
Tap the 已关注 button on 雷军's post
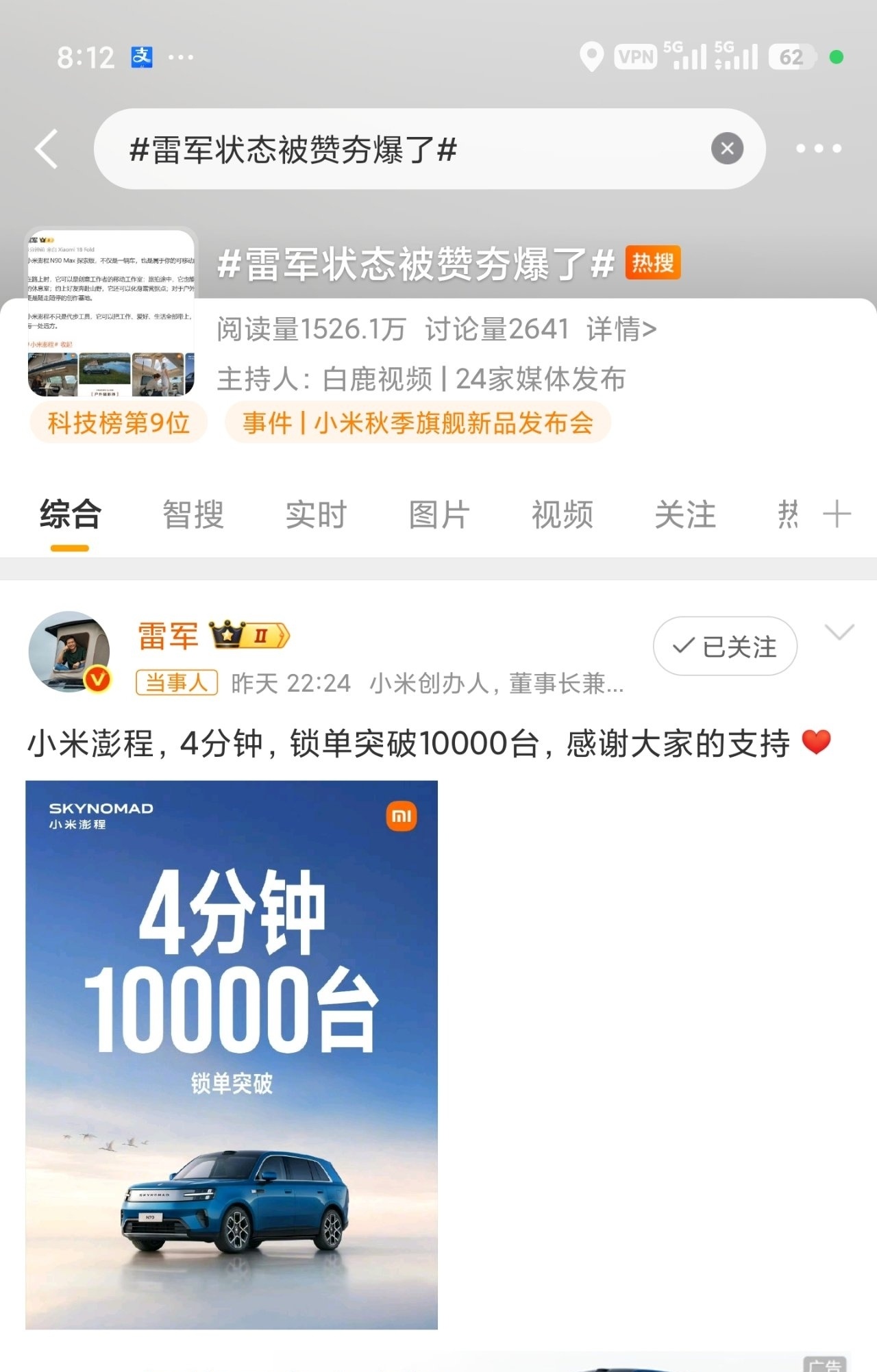(725, 646)
